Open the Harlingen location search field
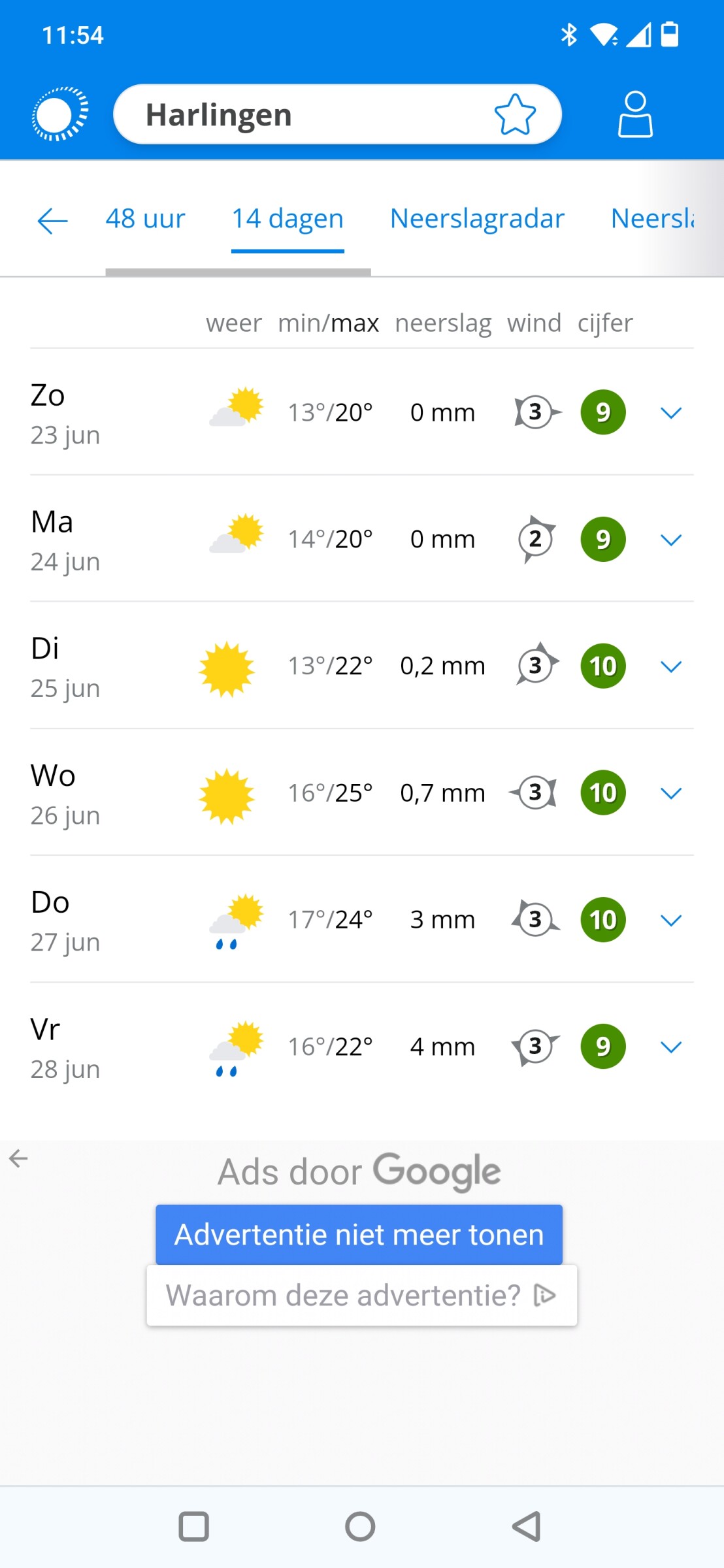 pos(301,115)
